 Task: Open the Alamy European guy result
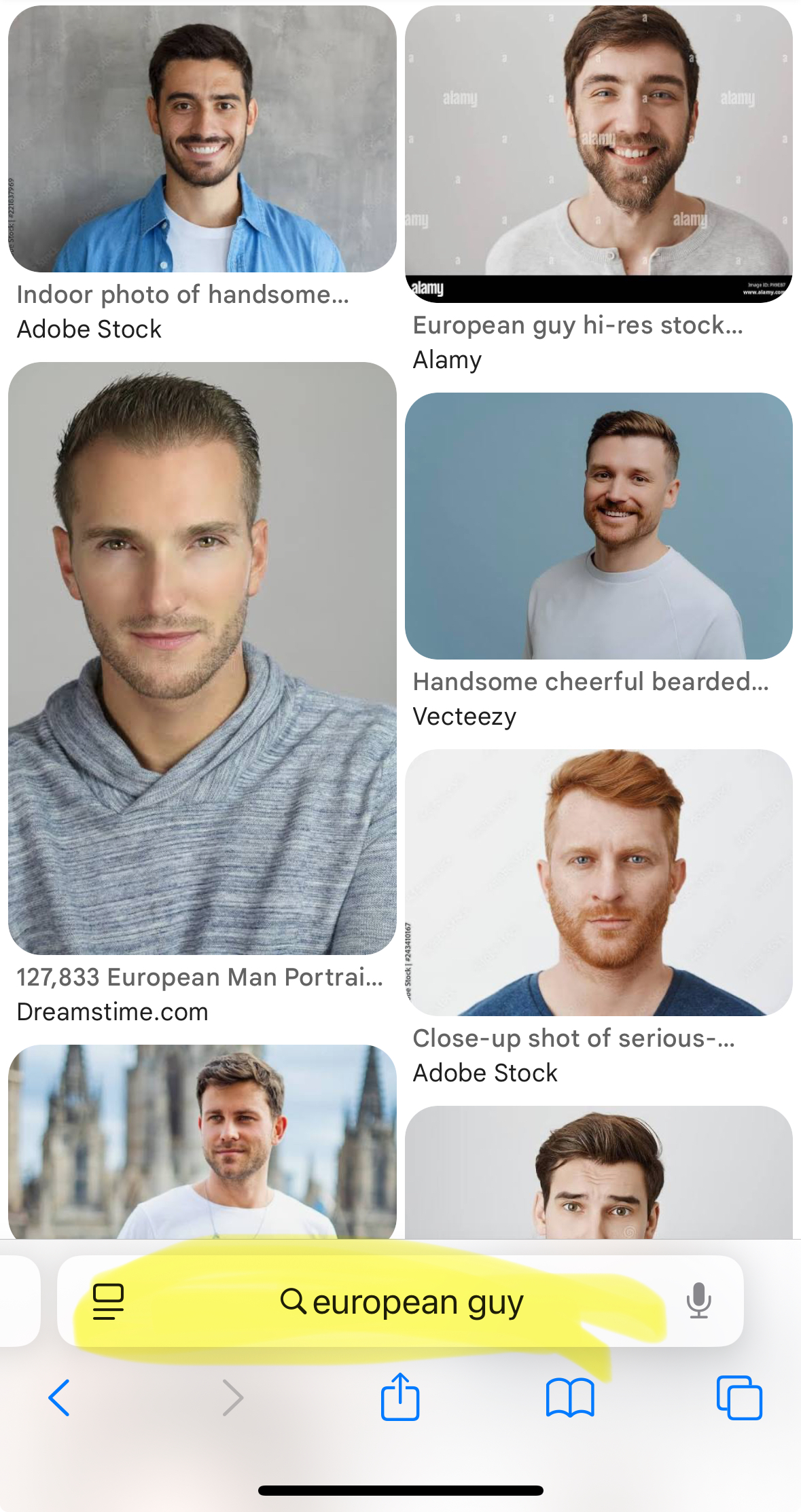[599, 154]
